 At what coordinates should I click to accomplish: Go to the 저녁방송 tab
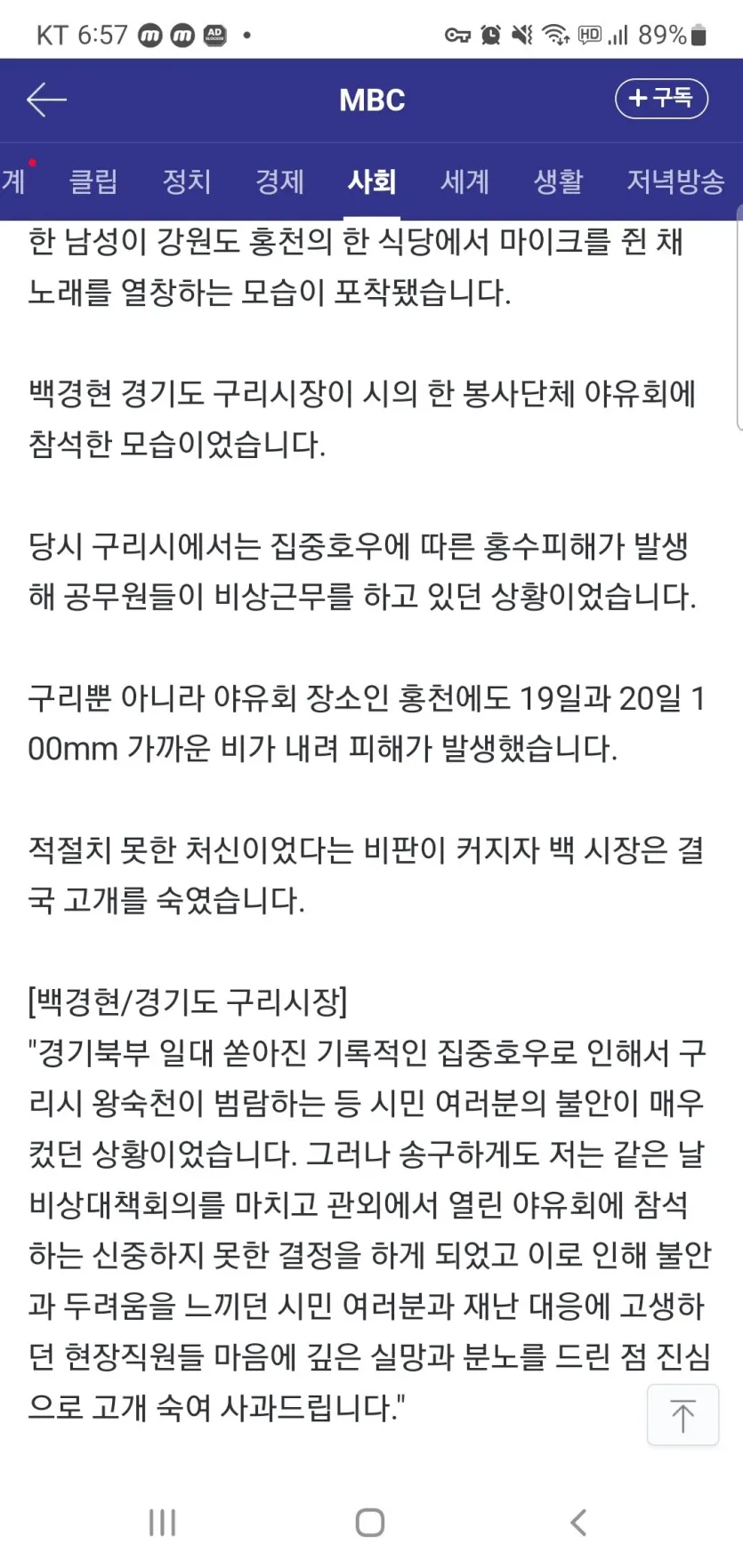pos(675,181)
